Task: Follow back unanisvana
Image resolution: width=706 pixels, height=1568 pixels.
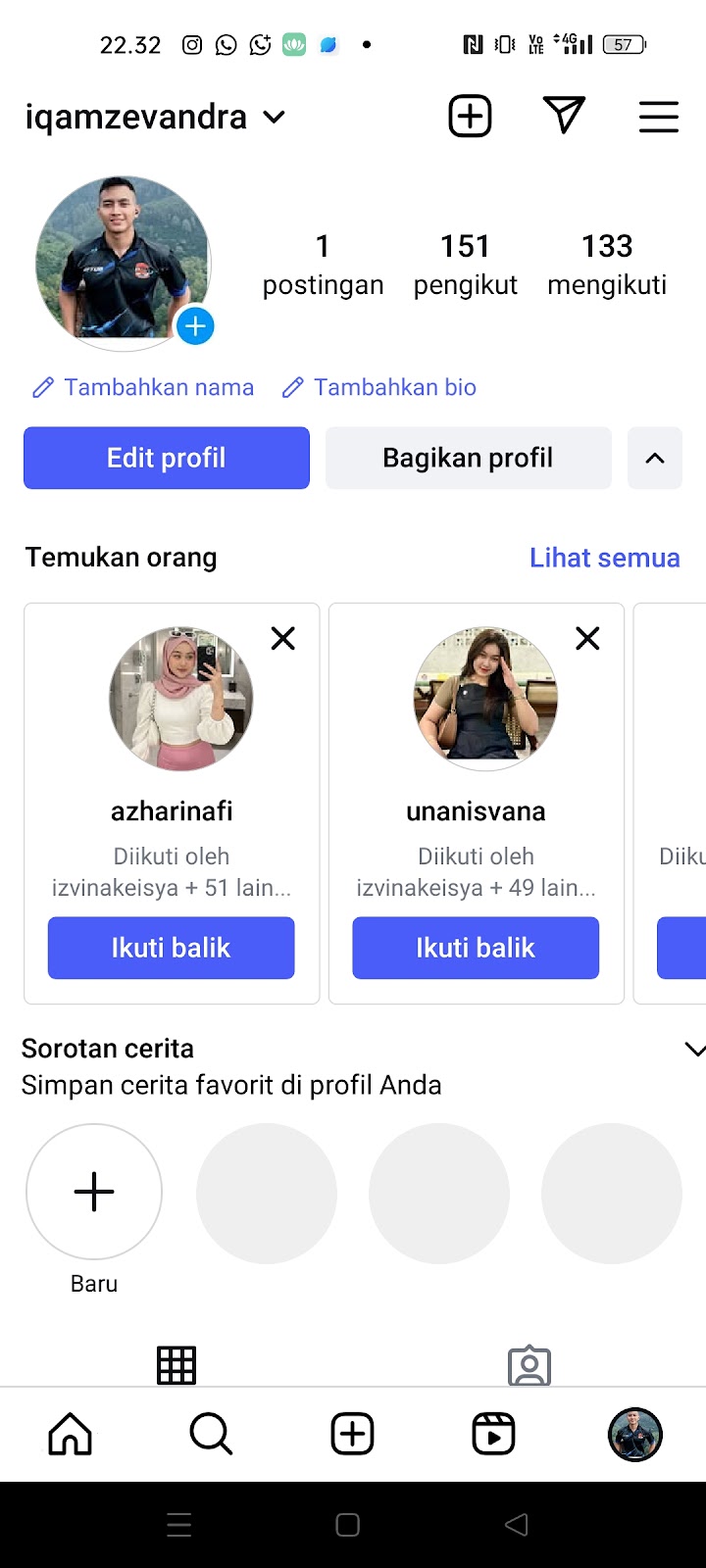Action: point(476,948)
